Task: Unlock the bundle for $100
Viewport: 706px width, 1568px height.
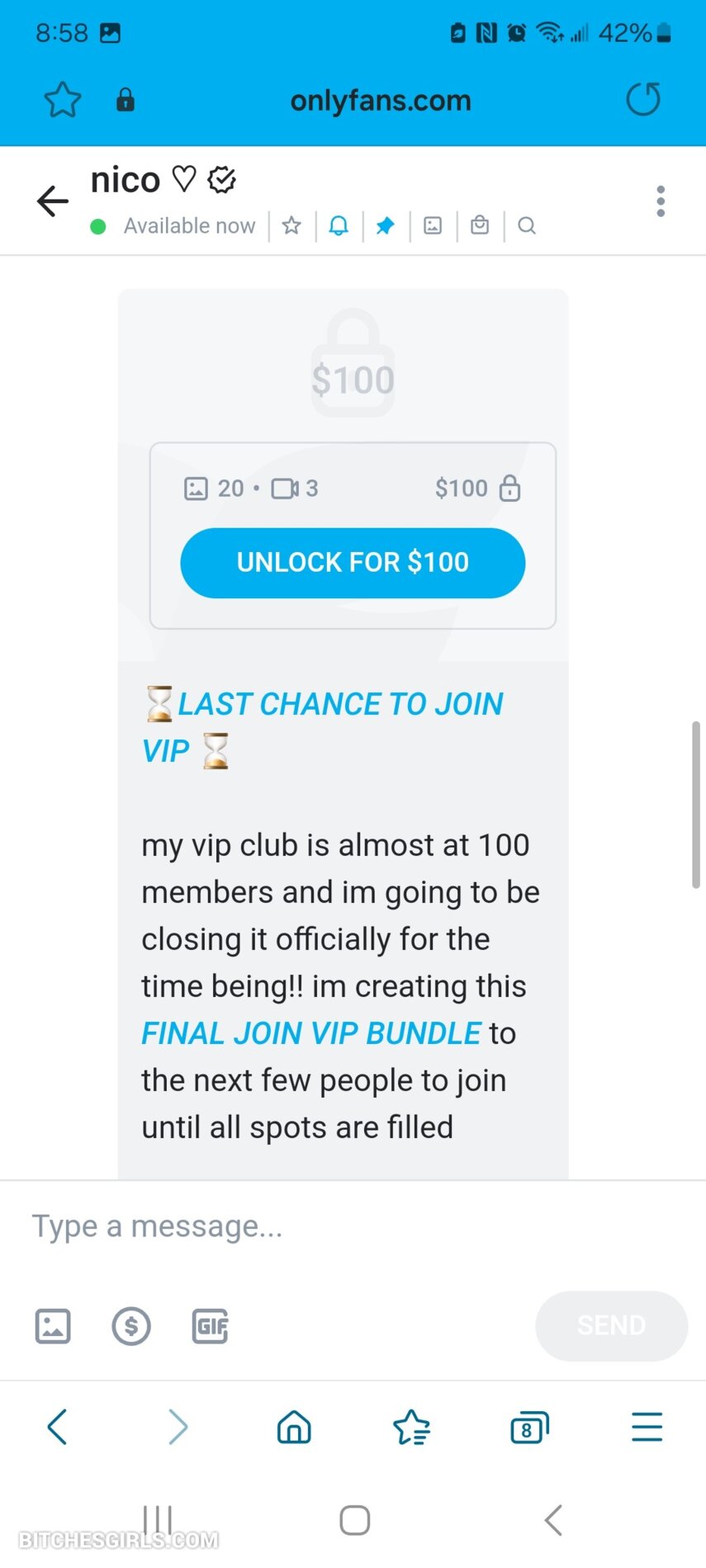Action: tap(353, 563)
